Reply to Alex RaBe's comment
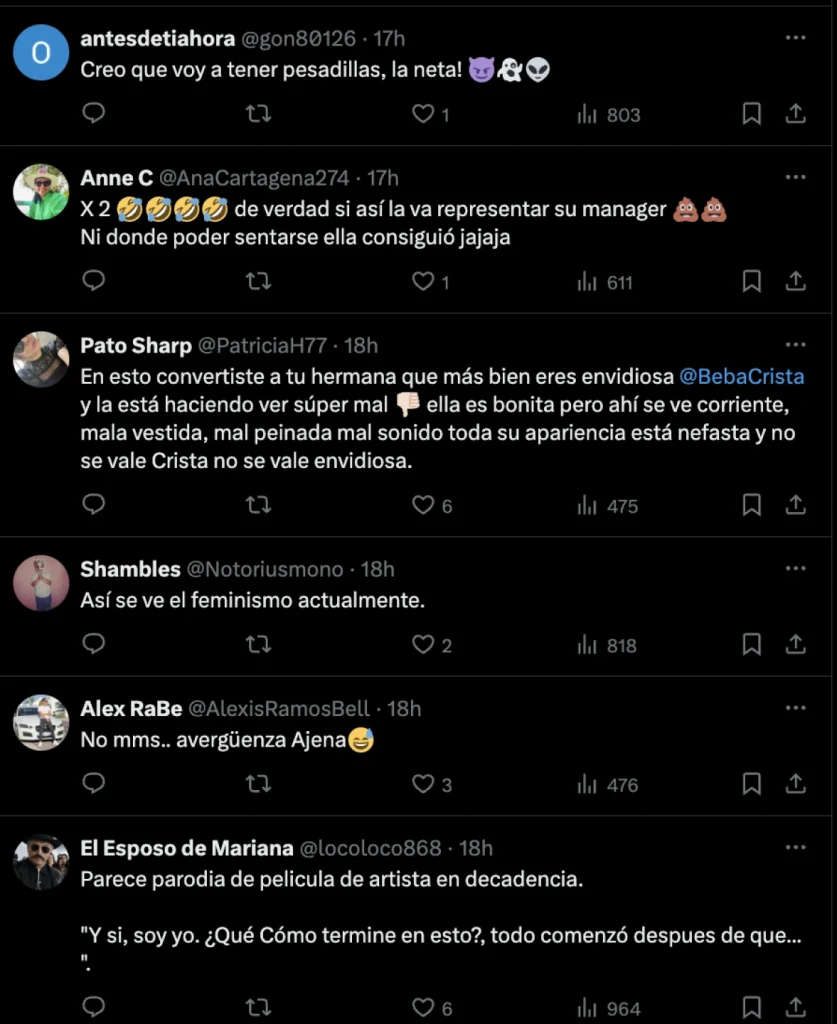This screenshot has width=837, height=1024. [x=93, y=784]
